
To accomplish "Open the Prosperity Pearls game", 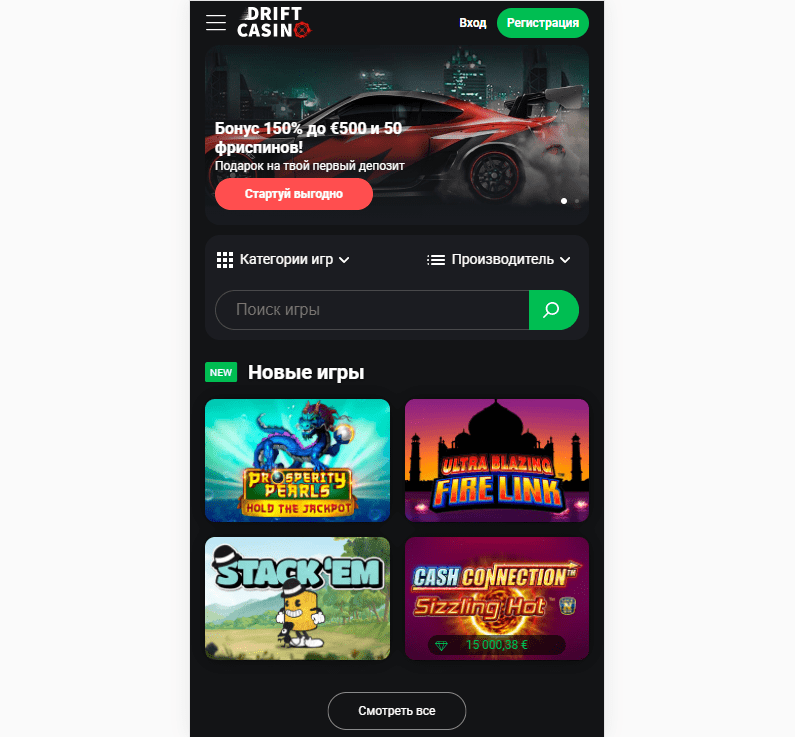I will [297, 460].
